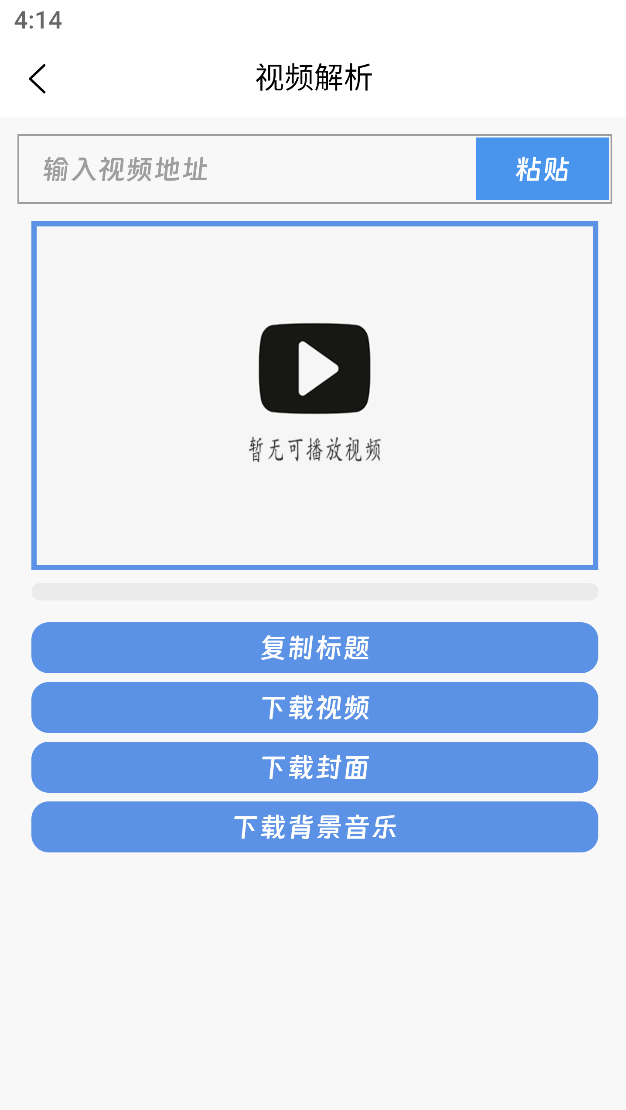Tap the 粘贴 paste button
The image size is (626, 1110).
tap(542, 169)
